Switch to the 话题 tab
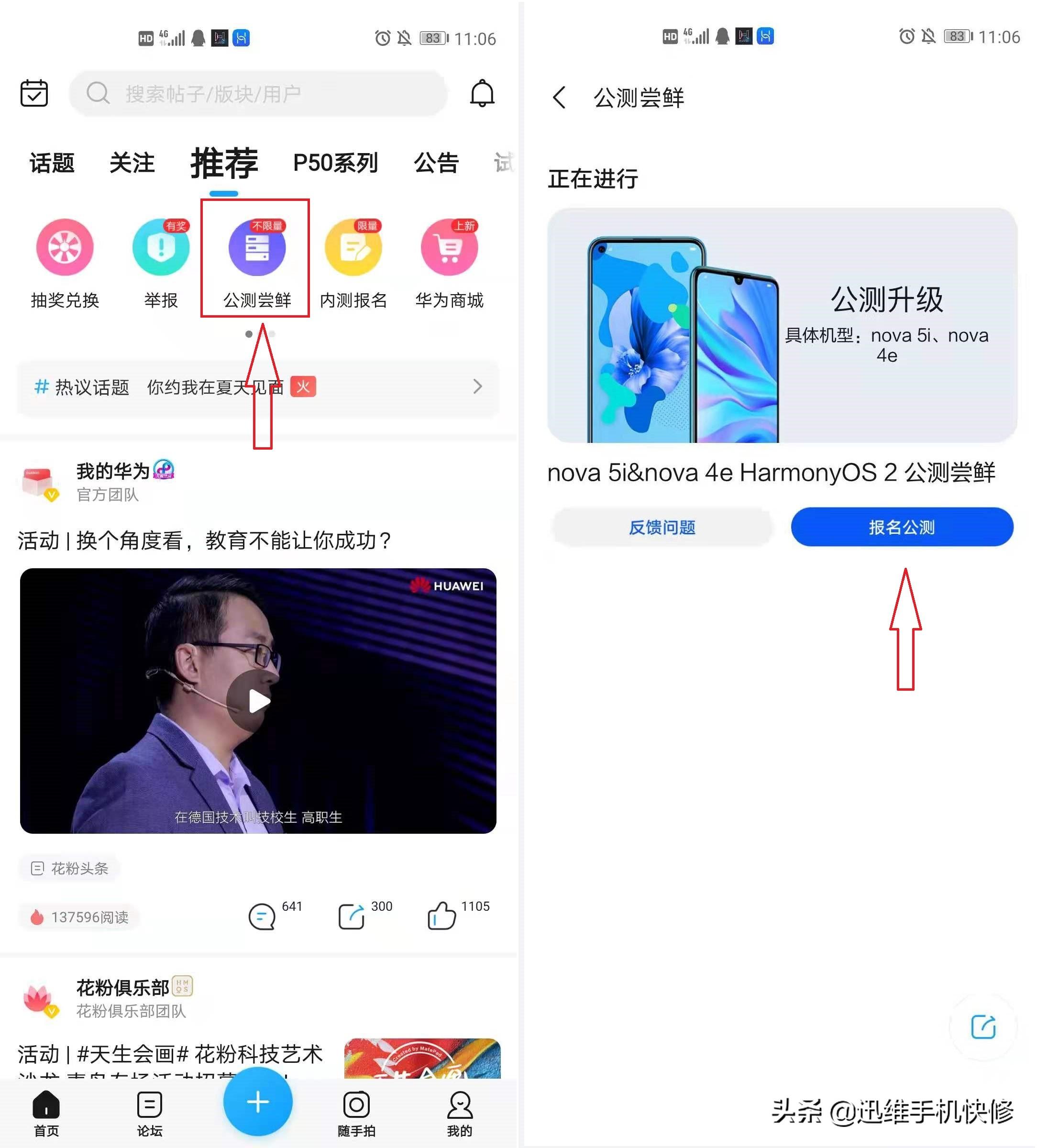 (52, 163)
